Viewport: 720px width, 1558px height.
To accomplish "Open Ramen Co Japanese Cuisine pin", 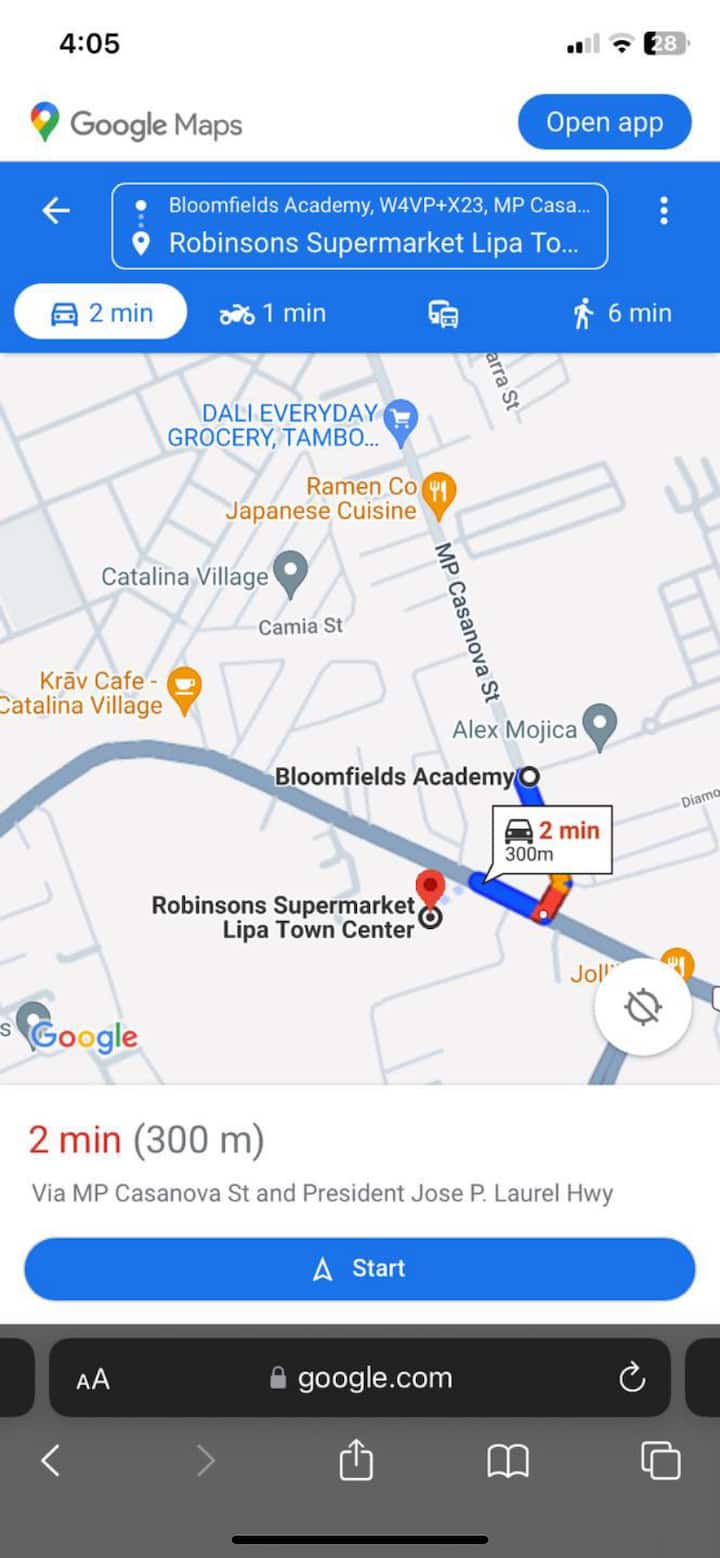I will [439, 489].
